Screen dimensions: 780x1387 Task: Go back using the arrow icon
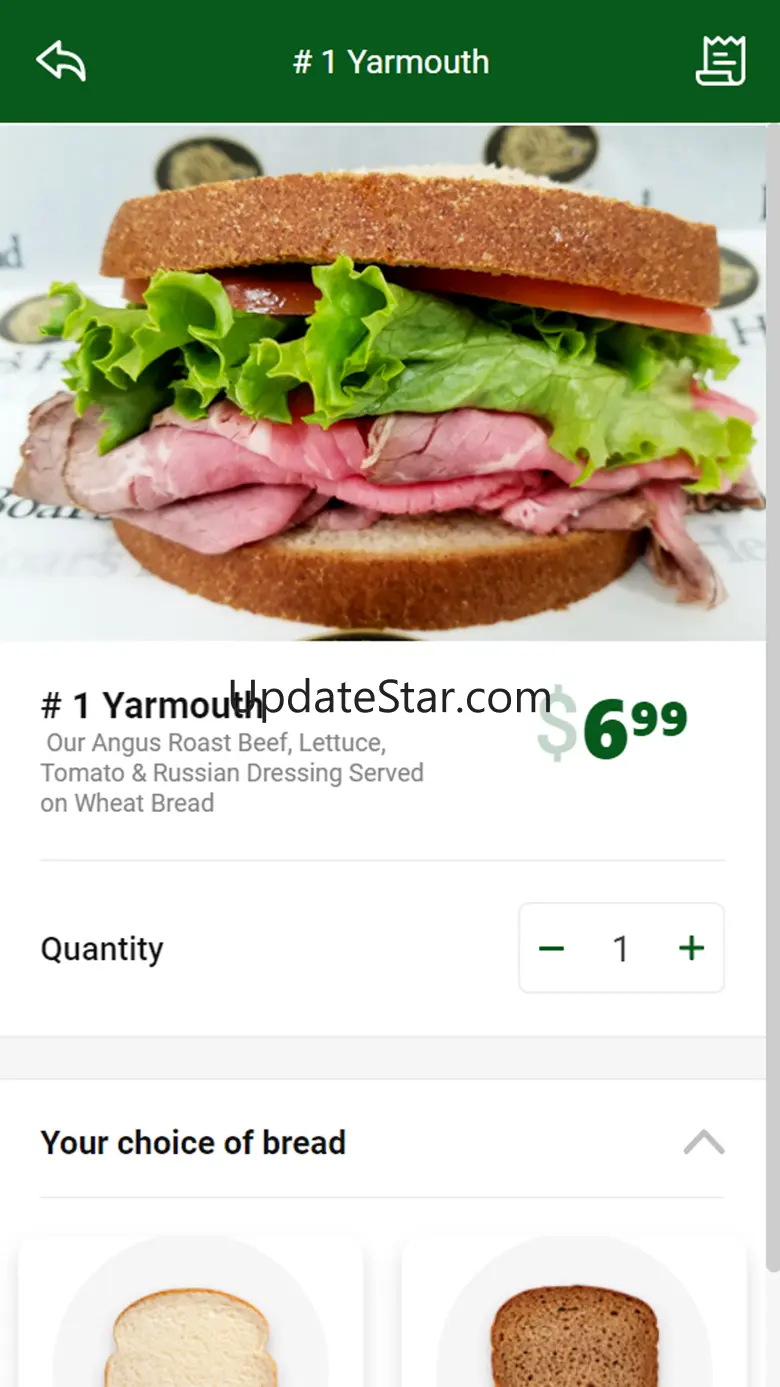[61, 62]
